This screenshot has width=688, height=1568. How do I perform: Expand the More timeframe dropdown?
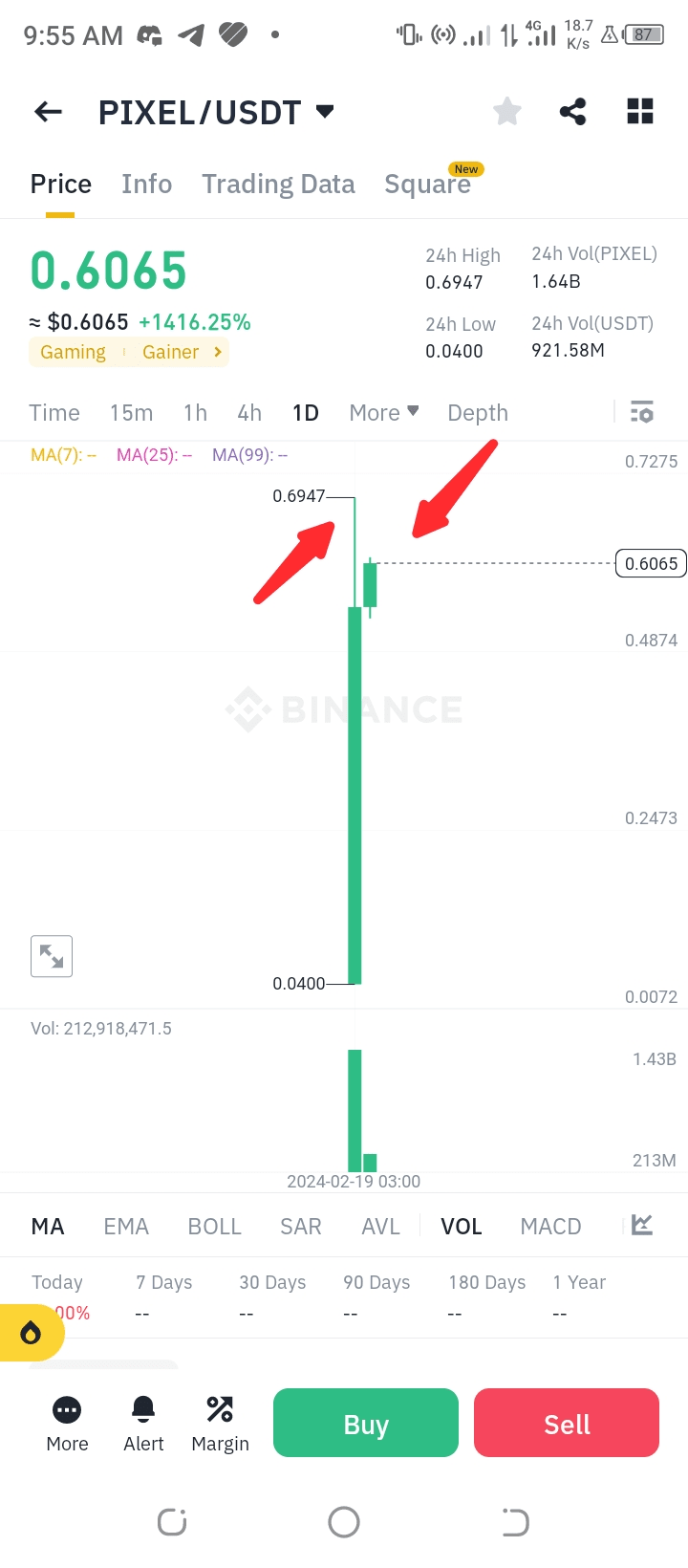(x=383, y=412)
